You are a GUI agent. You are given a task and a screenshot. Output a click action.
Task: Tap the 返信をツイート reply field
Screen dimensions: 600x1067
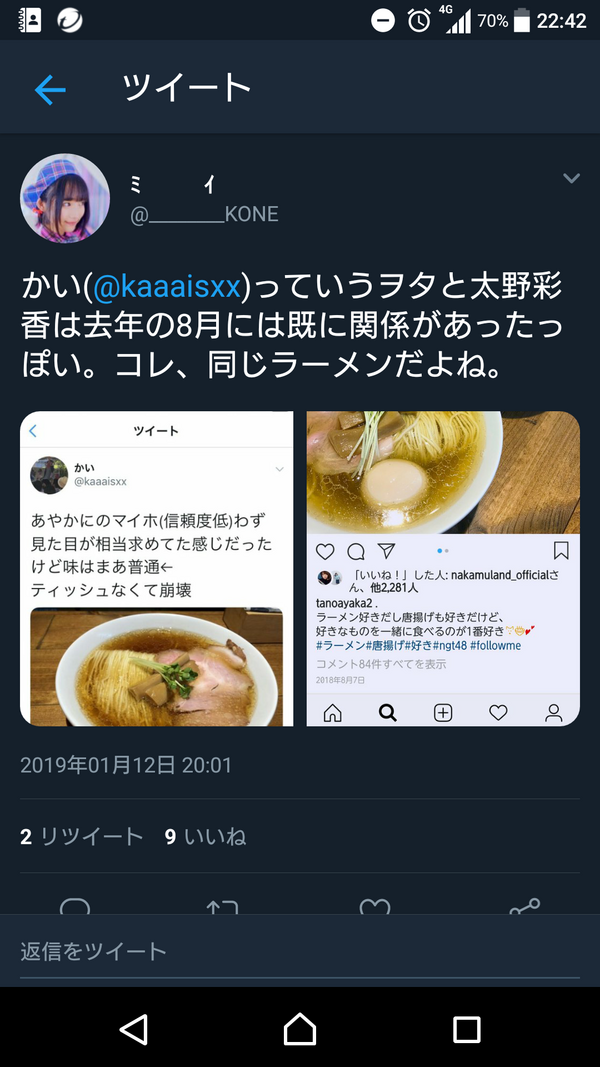click(x=300, y=951)
